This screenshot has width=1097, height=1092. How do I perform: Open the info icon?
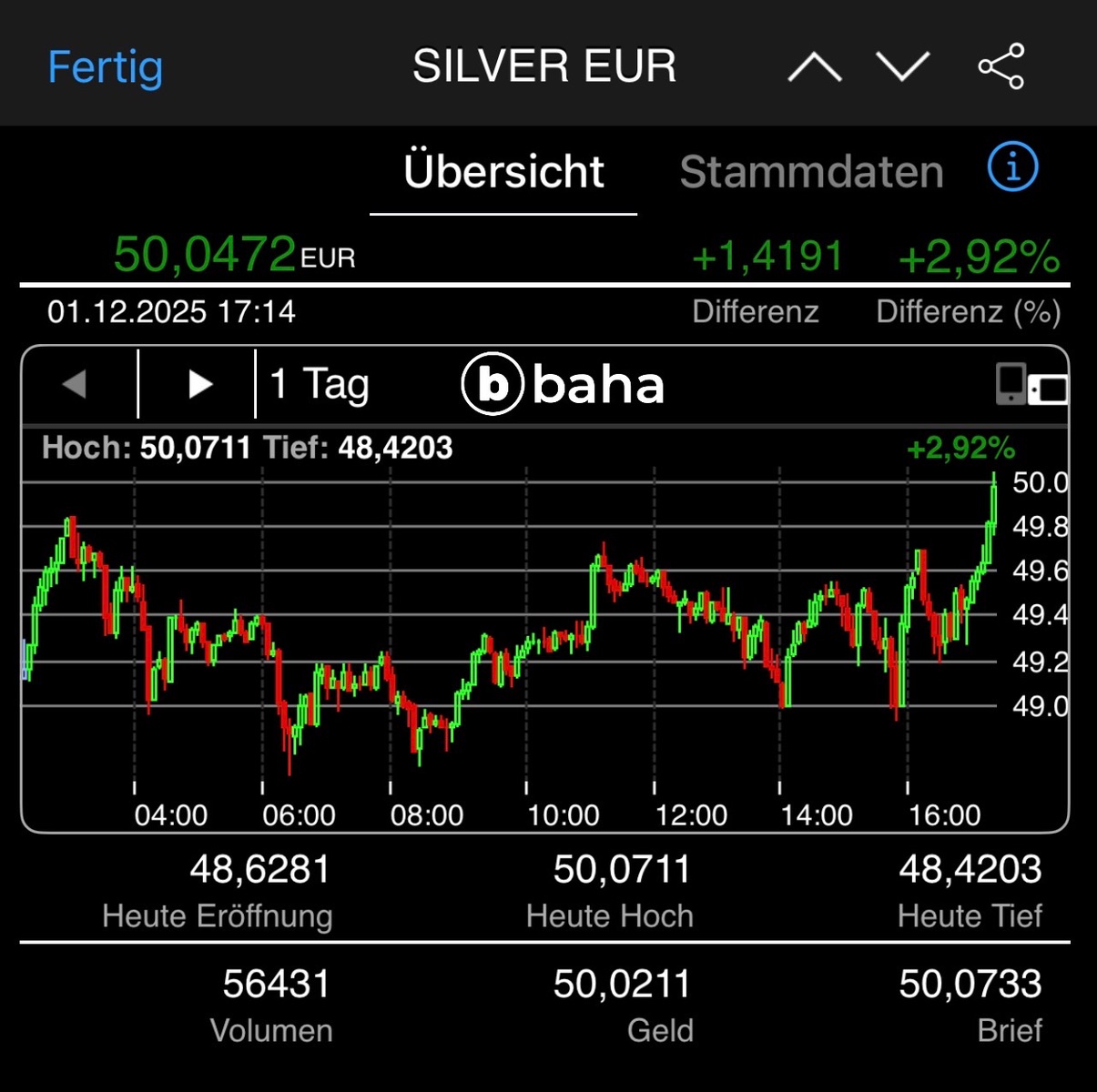click(x=1012, y=168)
